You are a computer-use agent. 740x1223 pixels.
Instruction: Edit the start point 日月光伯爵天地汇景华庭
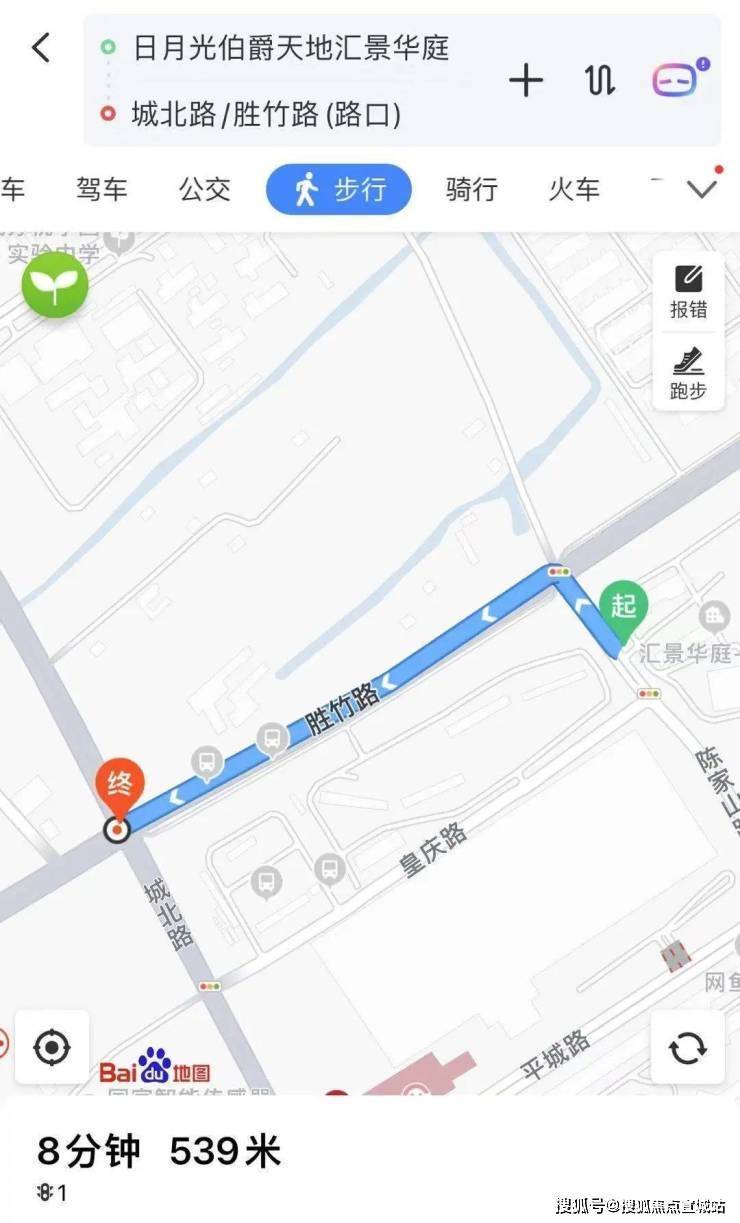coord(290,48)
